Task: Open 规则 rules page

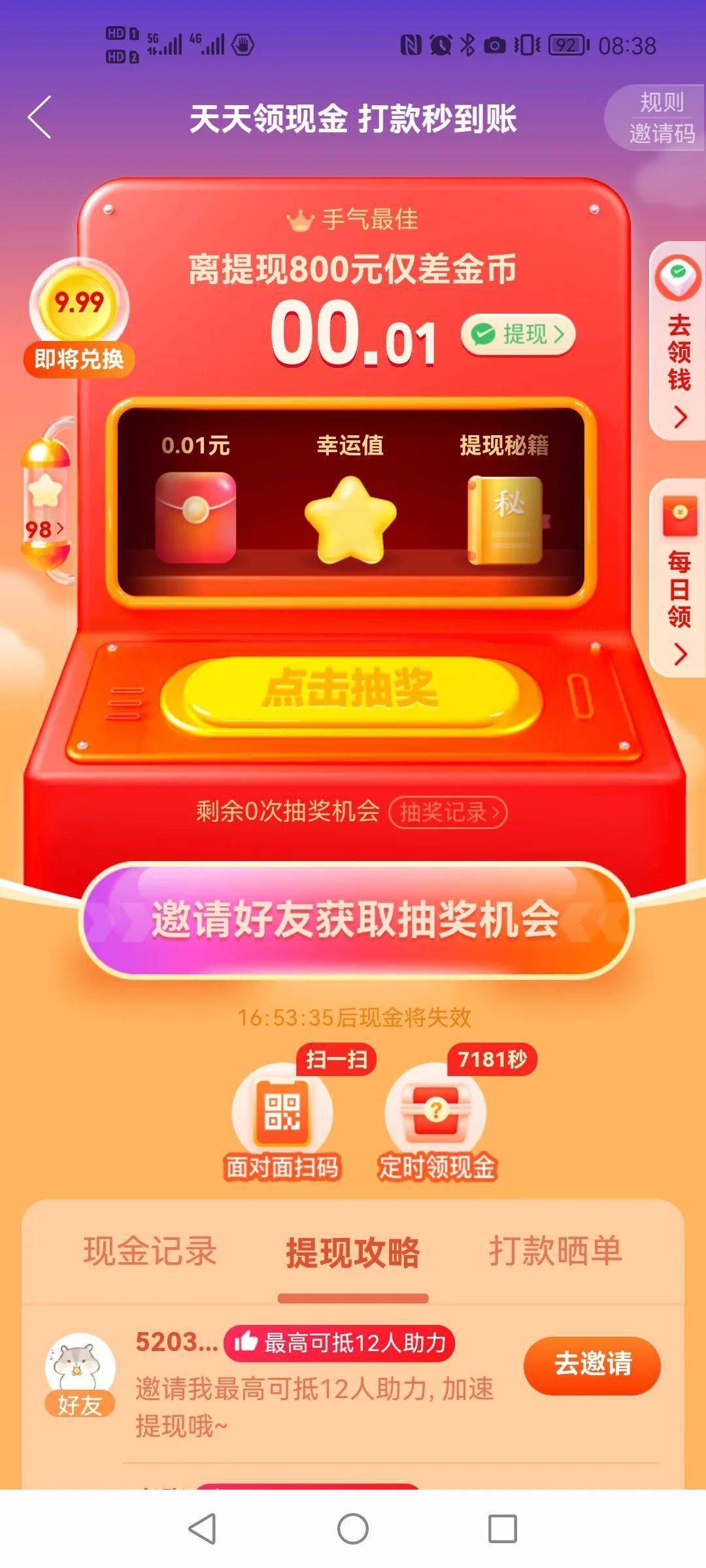Action: [661, 103]
